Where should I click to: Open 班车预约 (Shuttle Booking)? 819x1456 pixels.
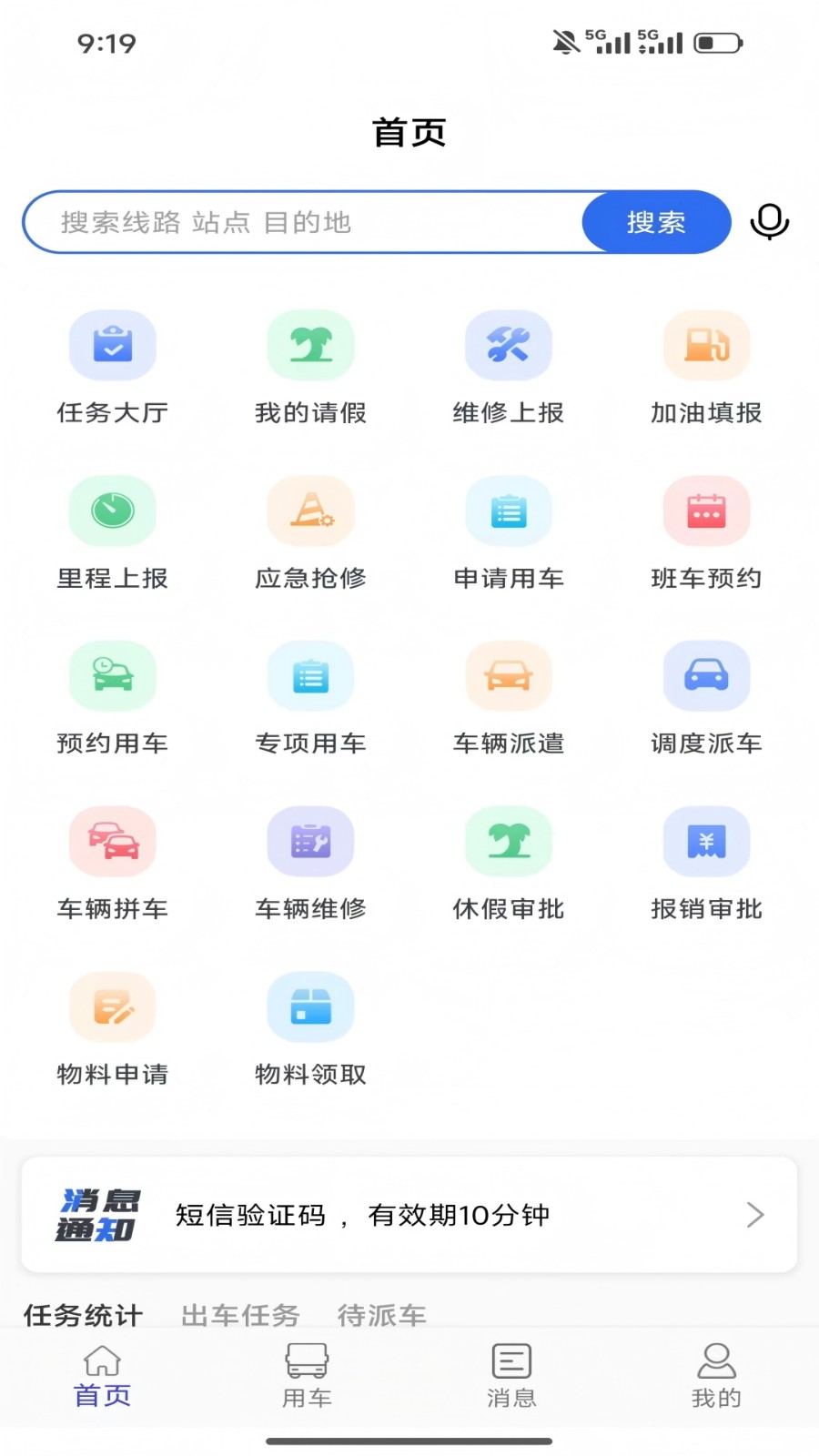707,530
